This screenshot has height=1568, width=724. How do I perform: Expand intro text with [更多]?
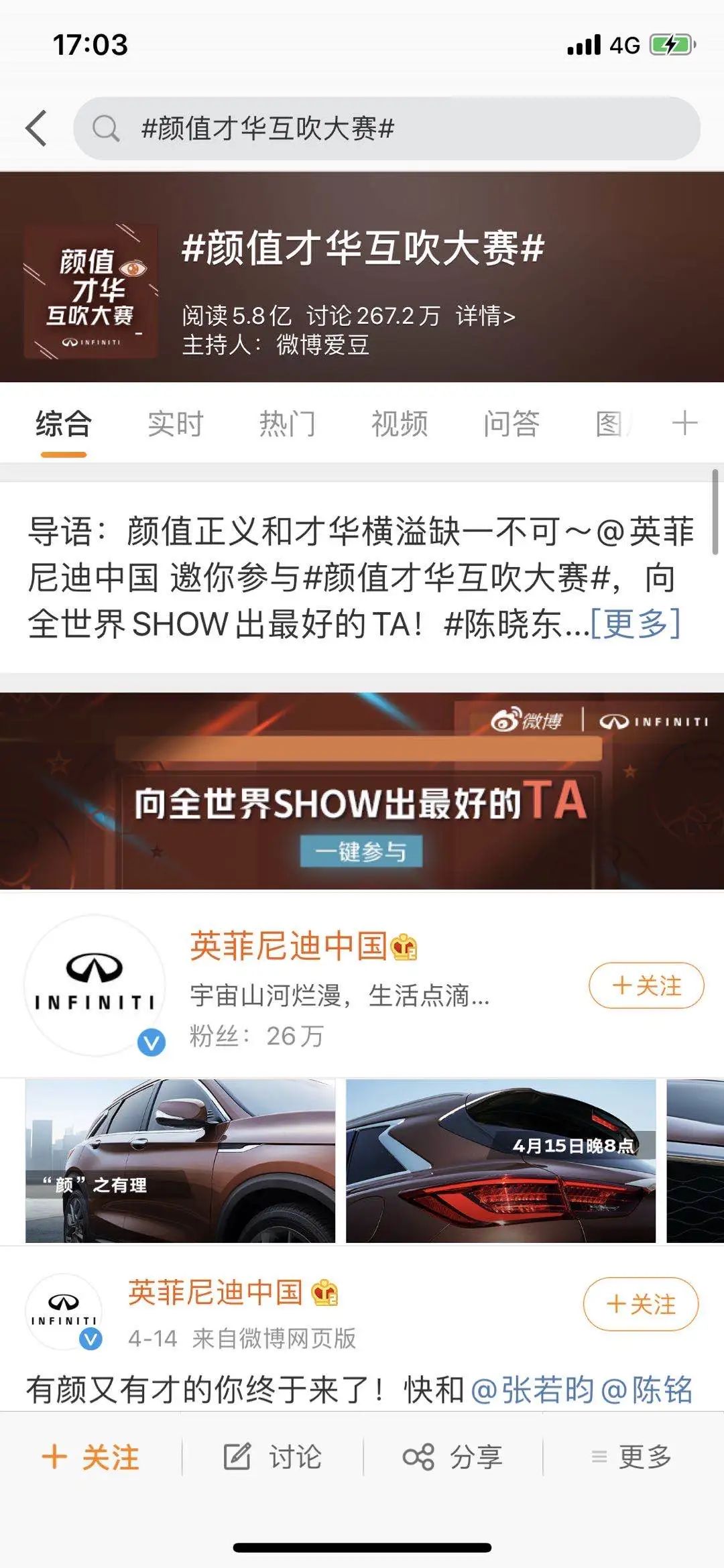[x=635, y=623]
